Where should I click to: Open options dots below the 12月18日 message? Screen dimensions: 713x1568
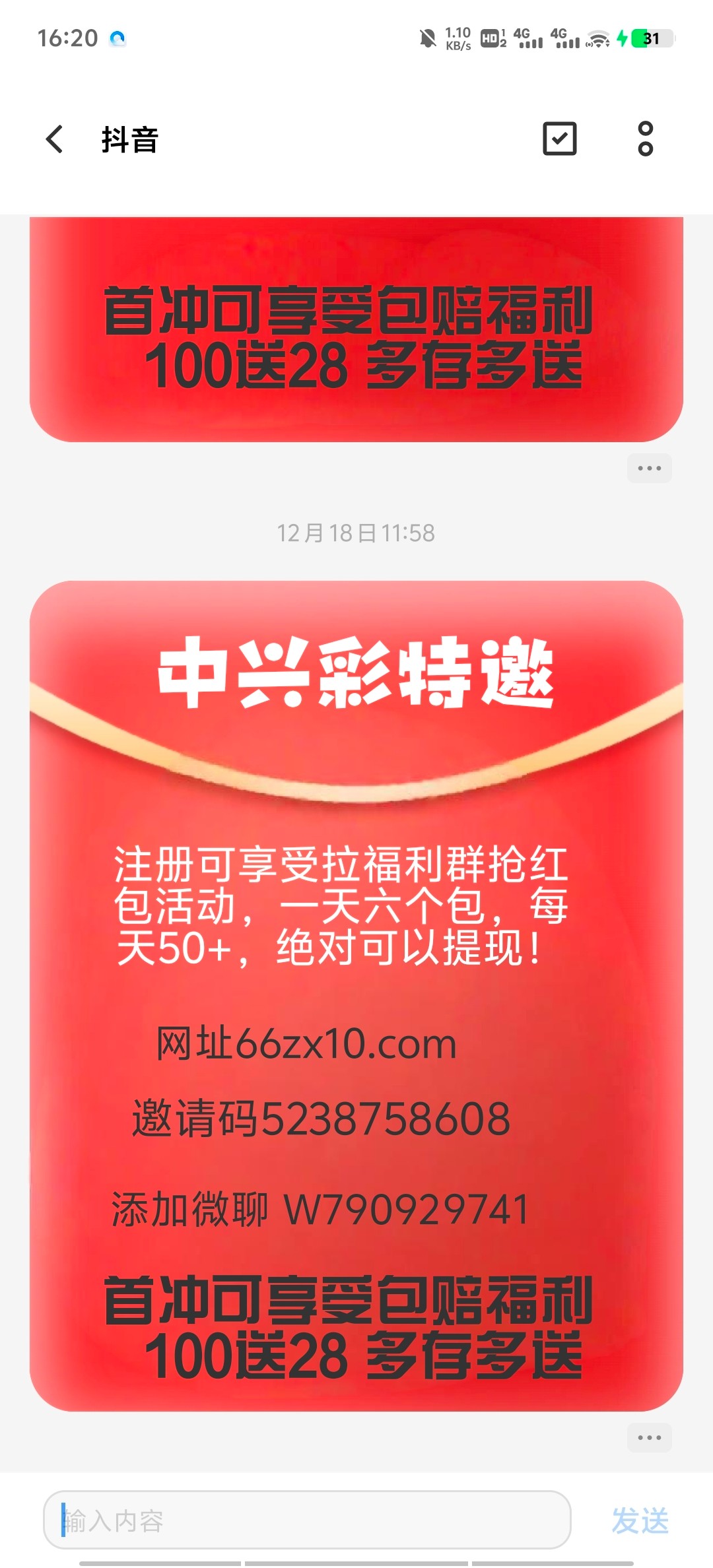[x=649, y=1437]
